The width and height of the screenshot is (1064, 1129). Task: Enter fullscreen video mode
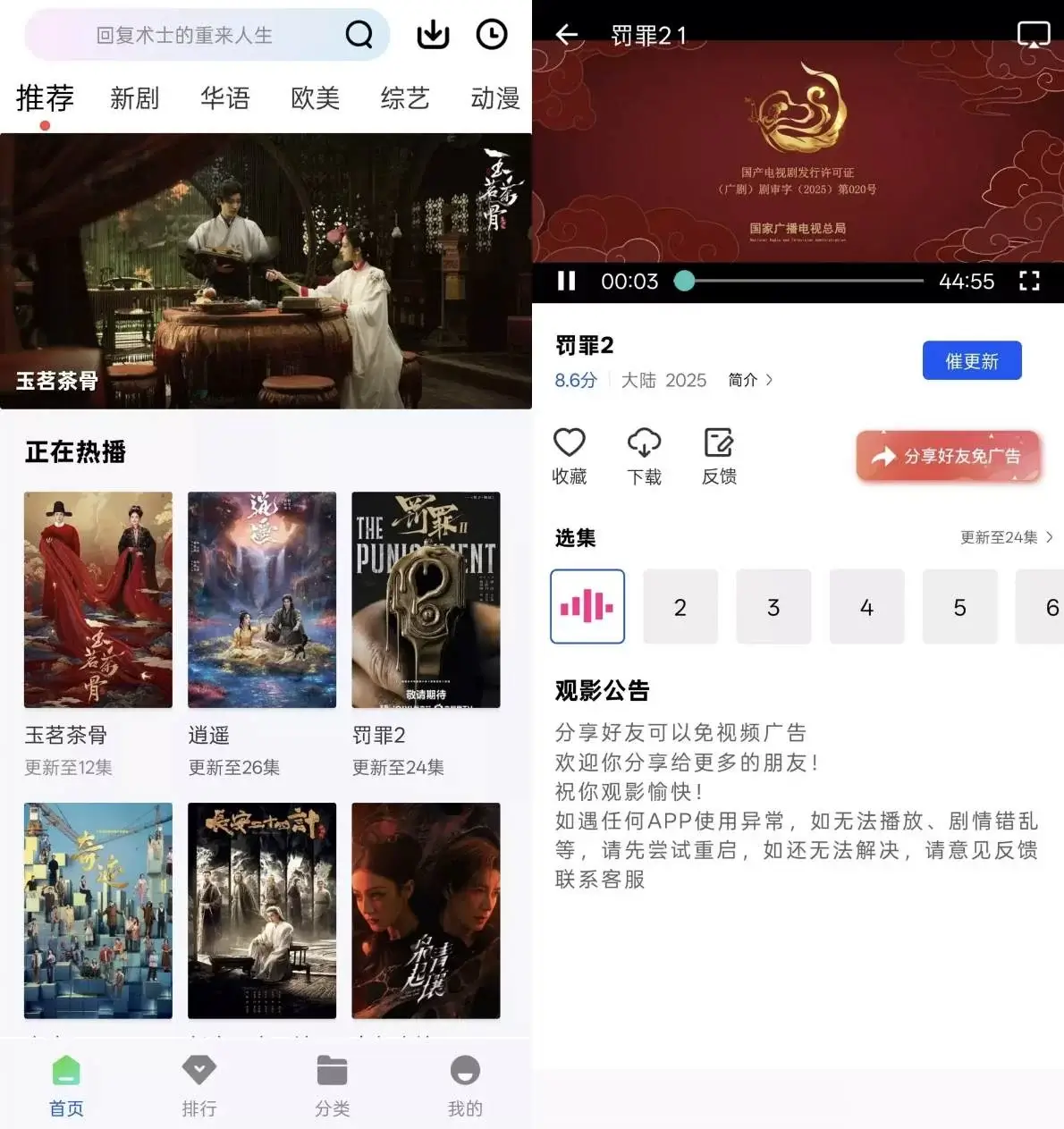(1029, 281)
